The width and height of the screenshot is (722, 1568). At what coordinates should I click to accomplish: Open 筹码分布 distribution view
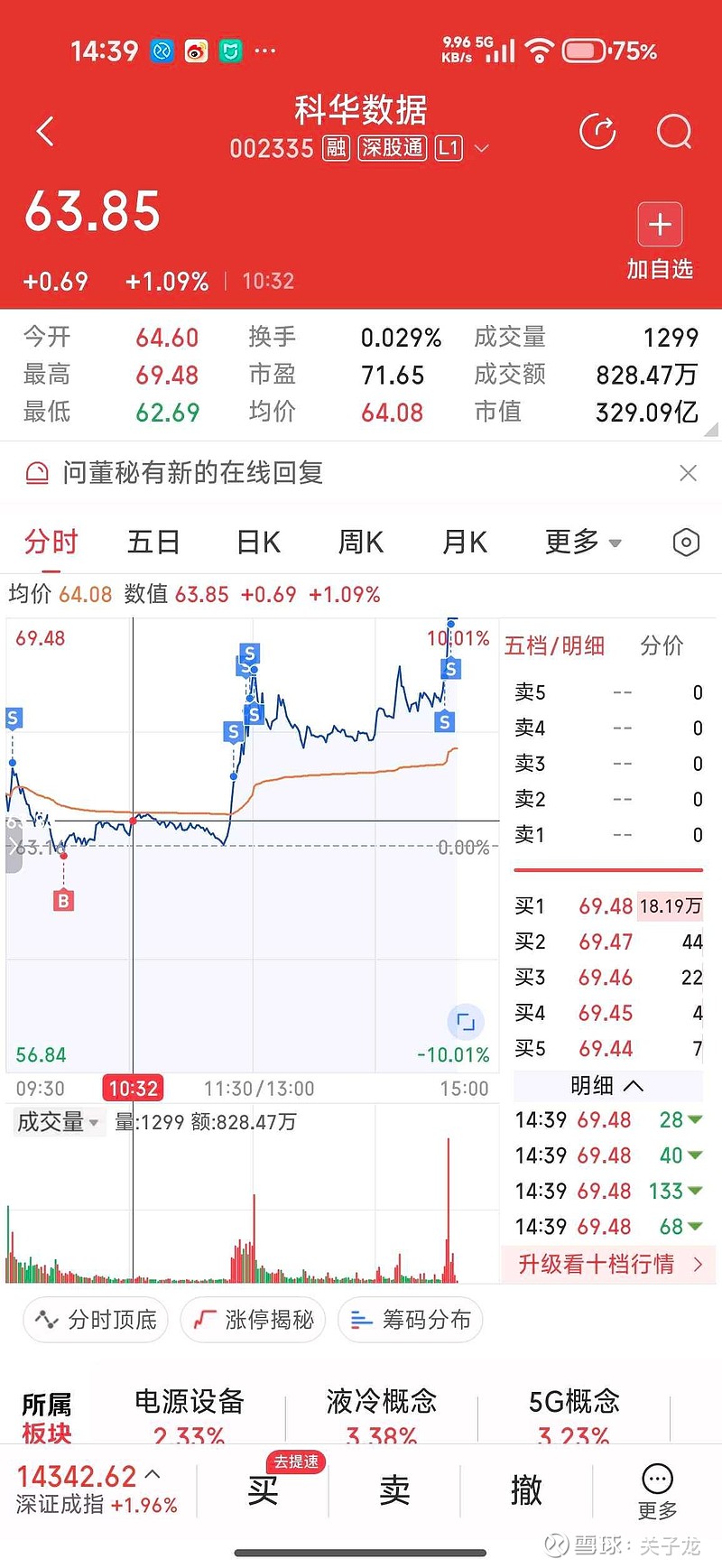pyautogui.click(x=410, y=1319)
